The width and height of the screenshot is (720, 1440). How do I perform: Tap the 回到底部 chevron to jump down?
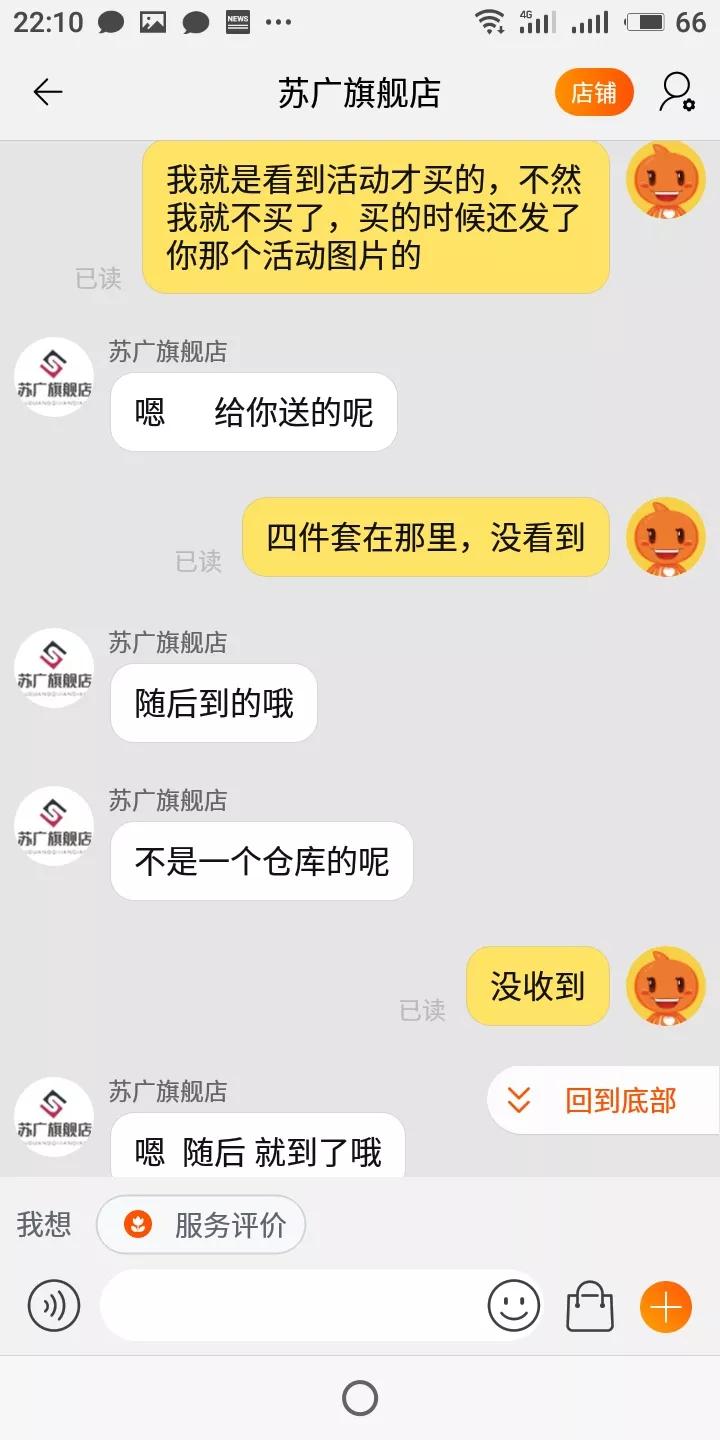pyautogui.click(x=519, y=1100)
